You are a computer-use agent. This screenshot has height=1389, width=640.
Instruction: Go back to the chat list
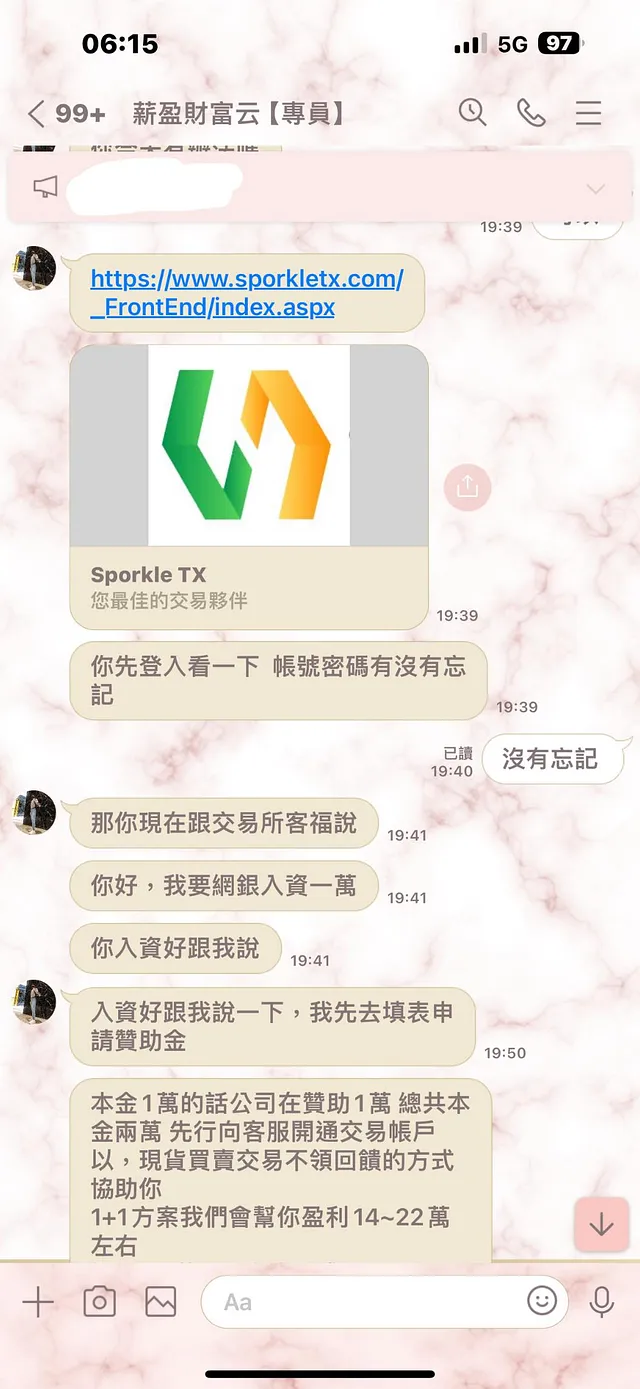pos(37,114)
